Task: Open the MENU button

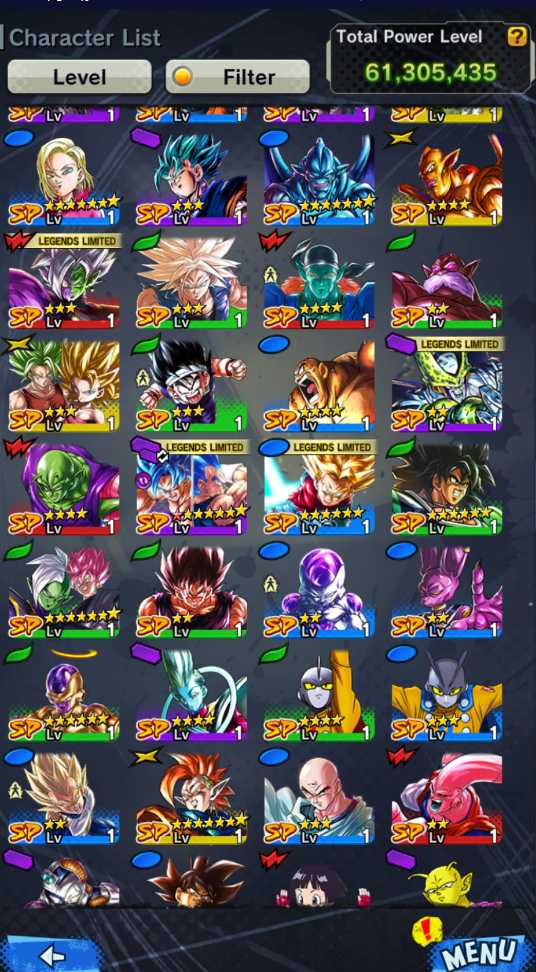Action: tap(480, 953)
